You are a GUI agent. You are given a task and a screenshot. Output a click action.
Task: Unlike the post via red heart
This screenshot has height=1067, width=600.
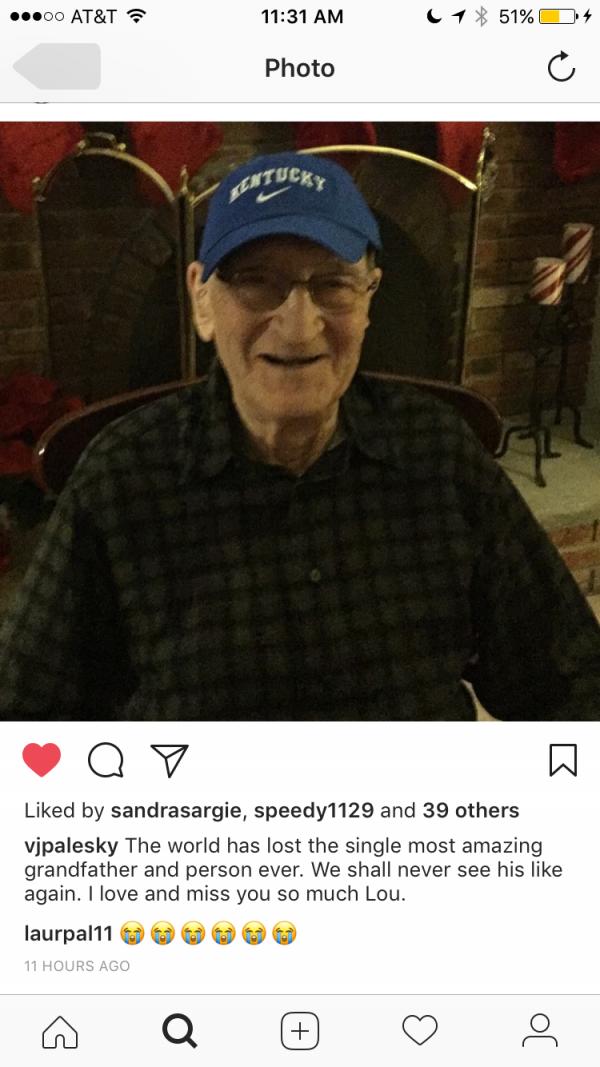[41, 761]
